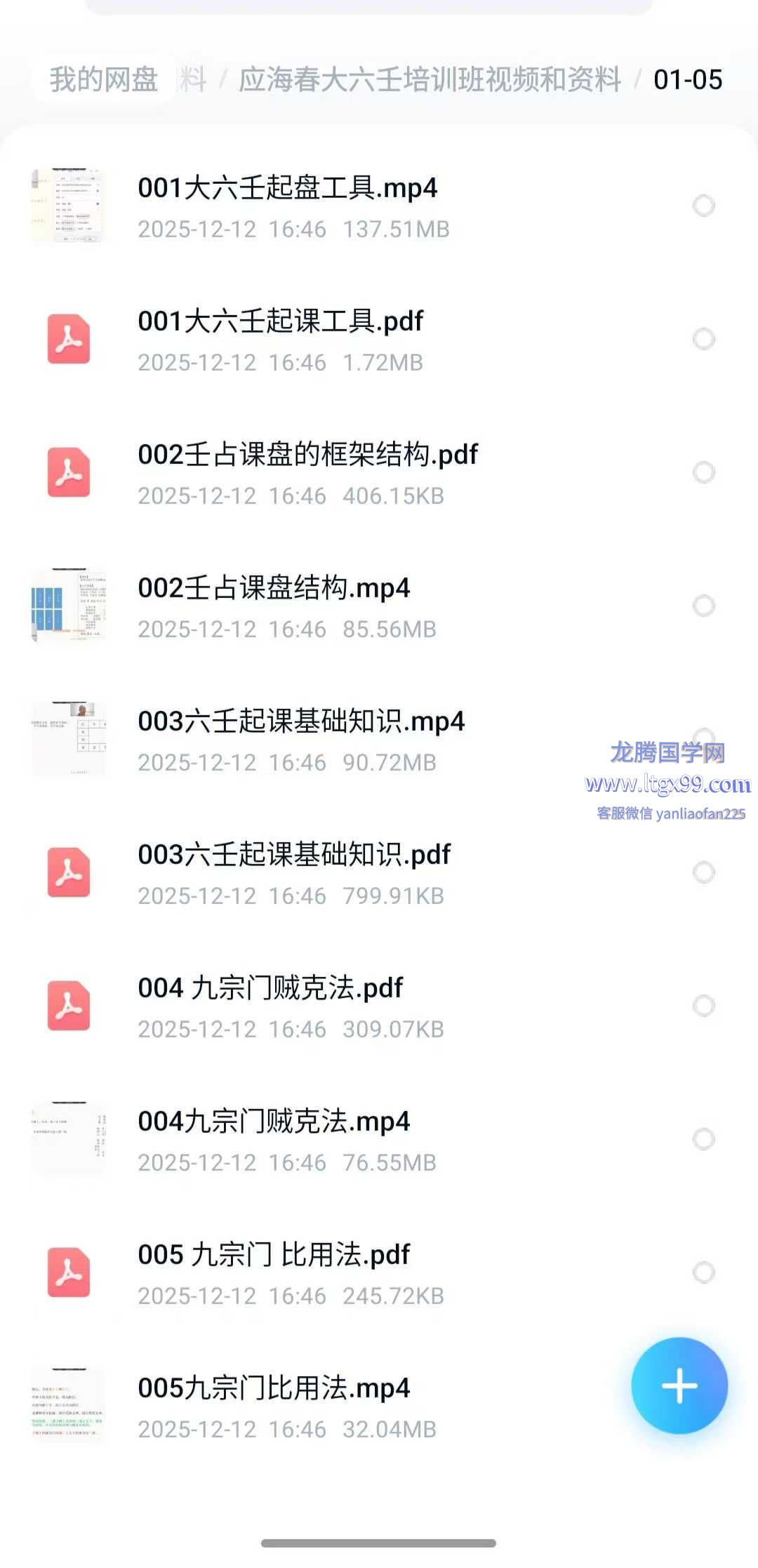The width and height of the screenshot is (758, 1568).
Task: Open 应海春大六壬培训班视频和资料 breadcrumb folder
Action: click(430, 79)
